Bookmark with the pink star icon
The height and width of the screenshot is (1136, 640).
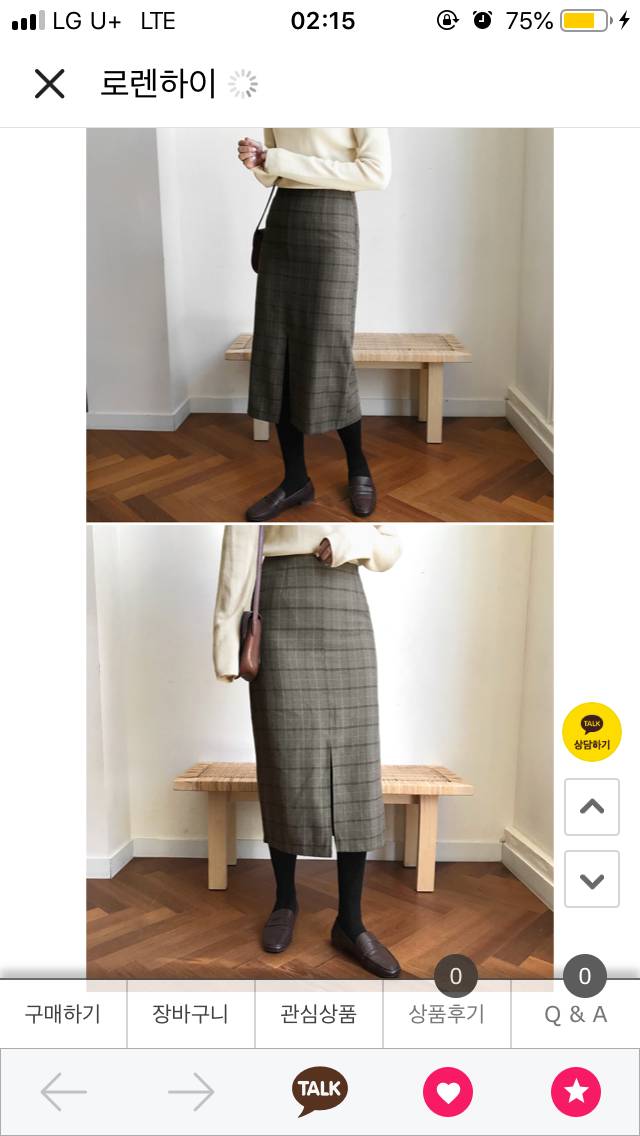point(576,1092)
